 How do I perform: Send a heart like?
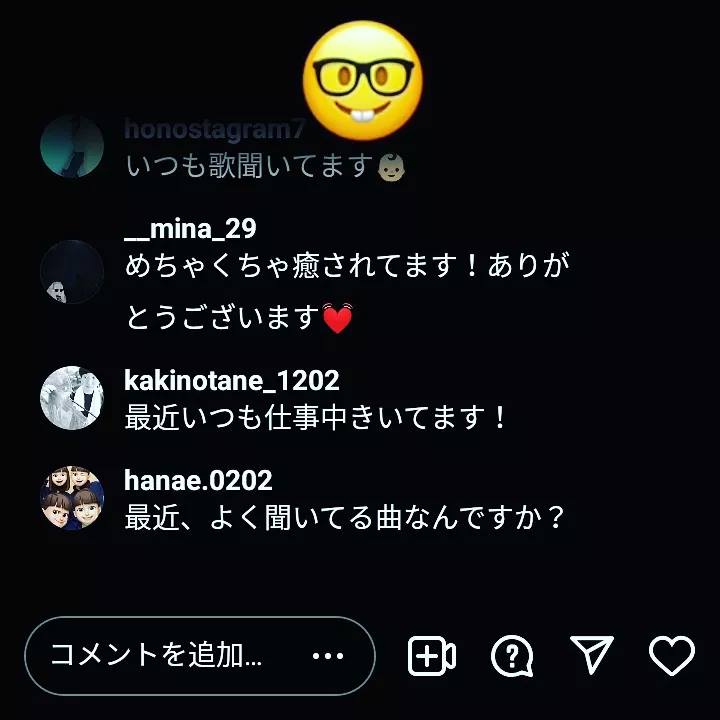click(671, 656)
